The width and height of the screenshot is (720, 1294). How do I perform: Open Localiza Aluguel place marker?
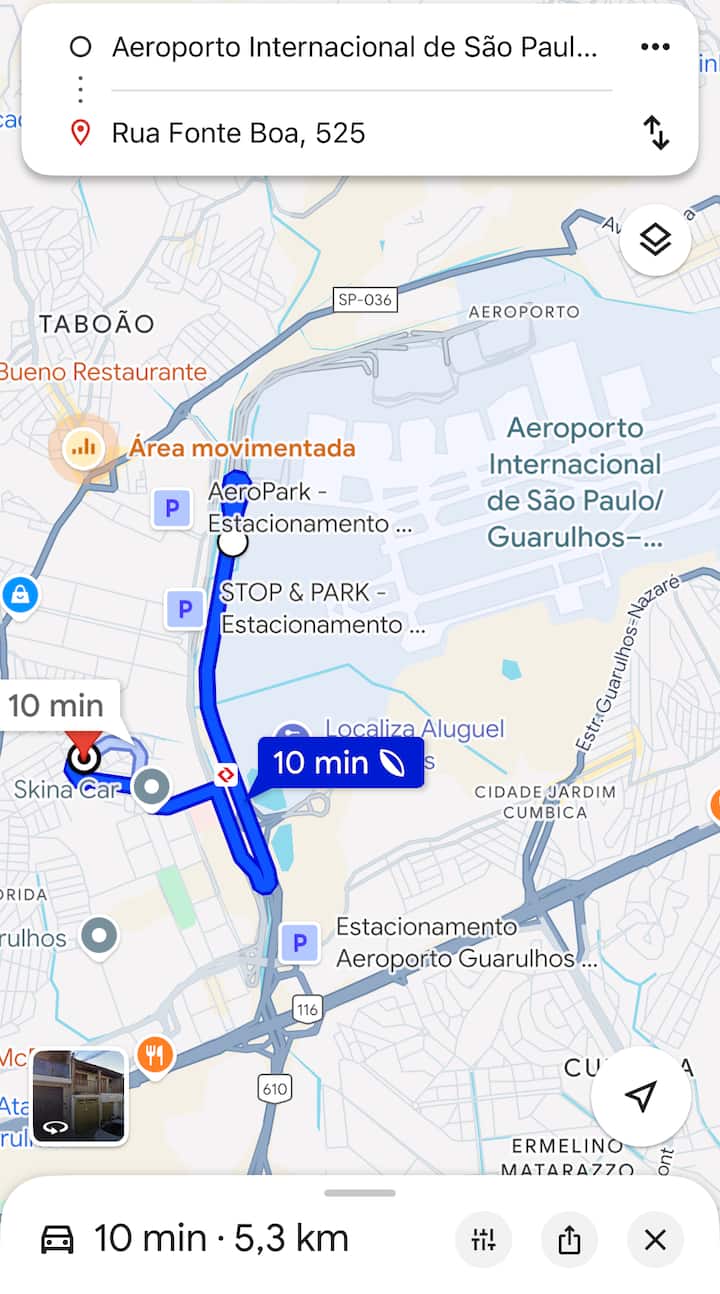292,735
